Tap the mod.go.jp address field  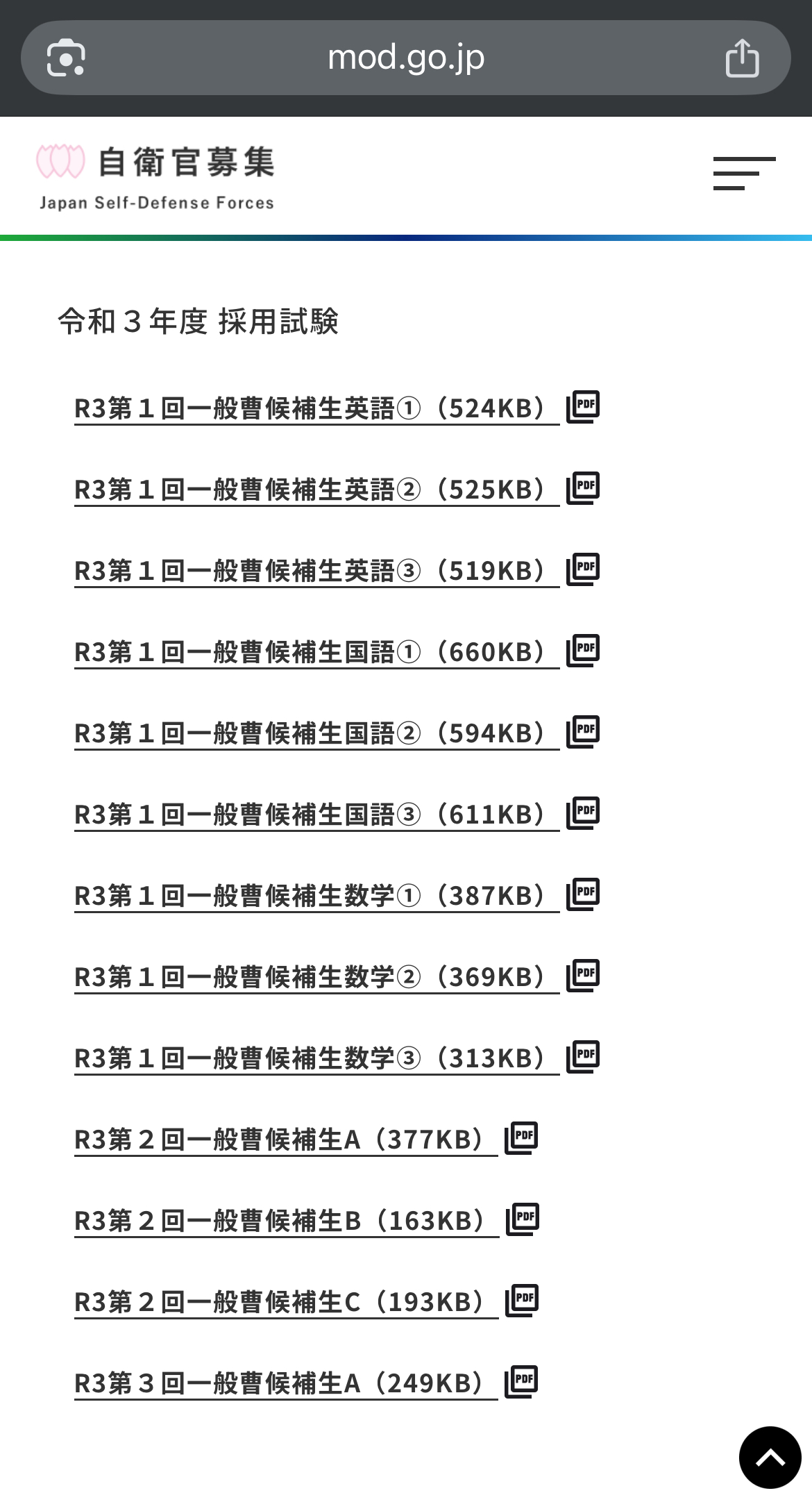[x=406, y=58]
